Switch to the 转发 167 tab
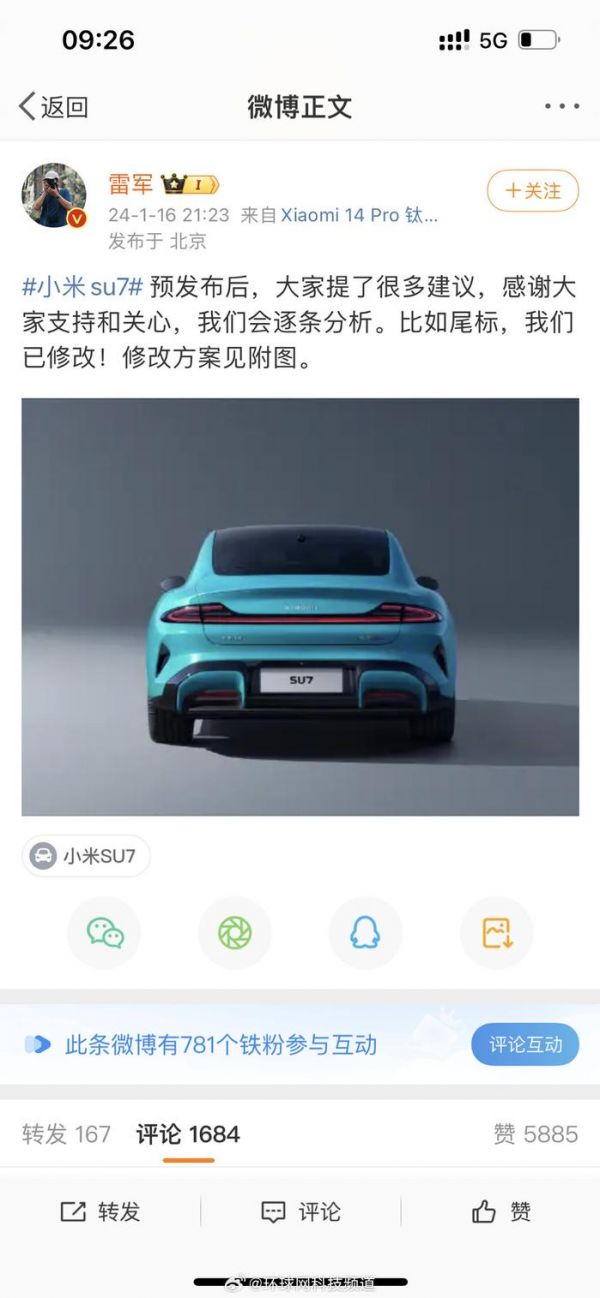Viewport: 600px width, 1298px height. [66, 1134]
